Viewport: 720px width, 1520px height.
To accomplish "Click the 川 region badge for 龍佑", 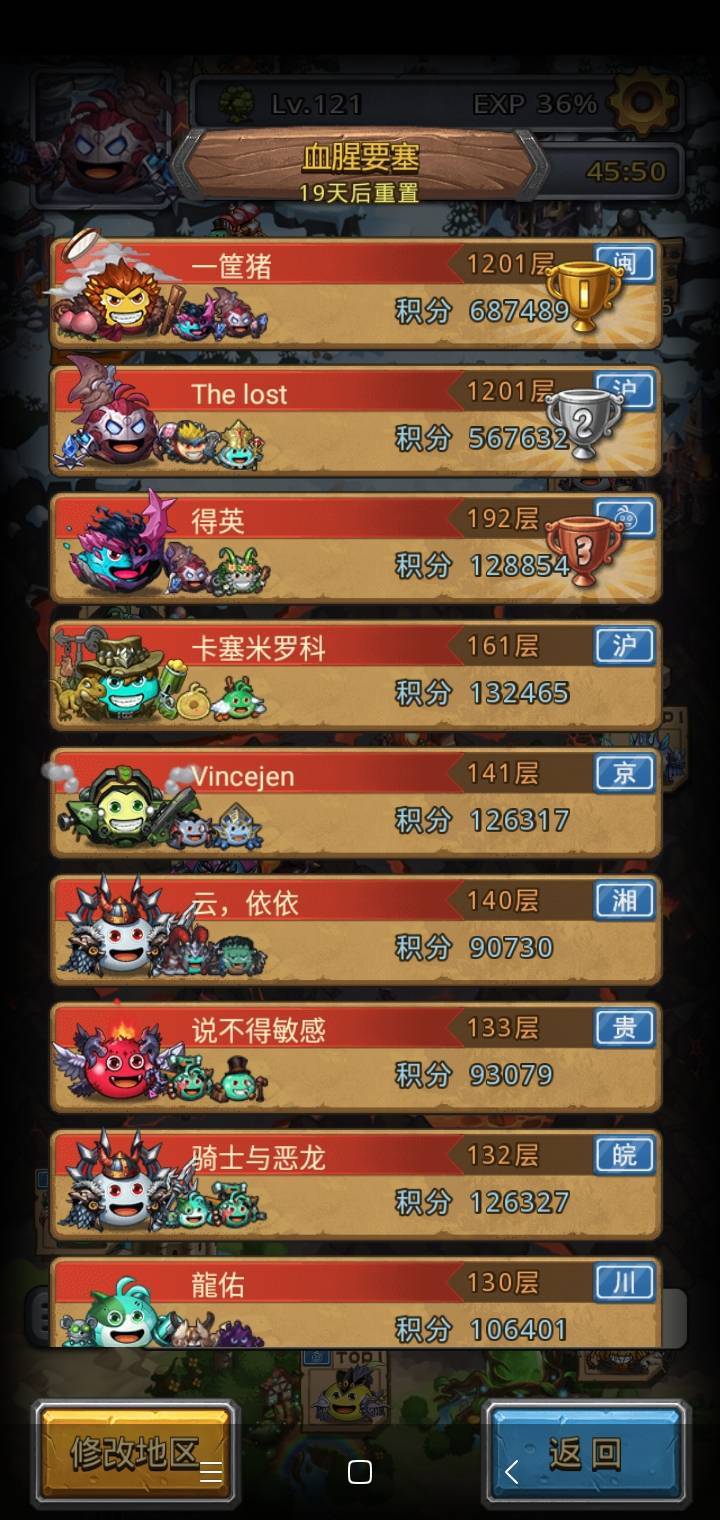I will [625, 1282].
